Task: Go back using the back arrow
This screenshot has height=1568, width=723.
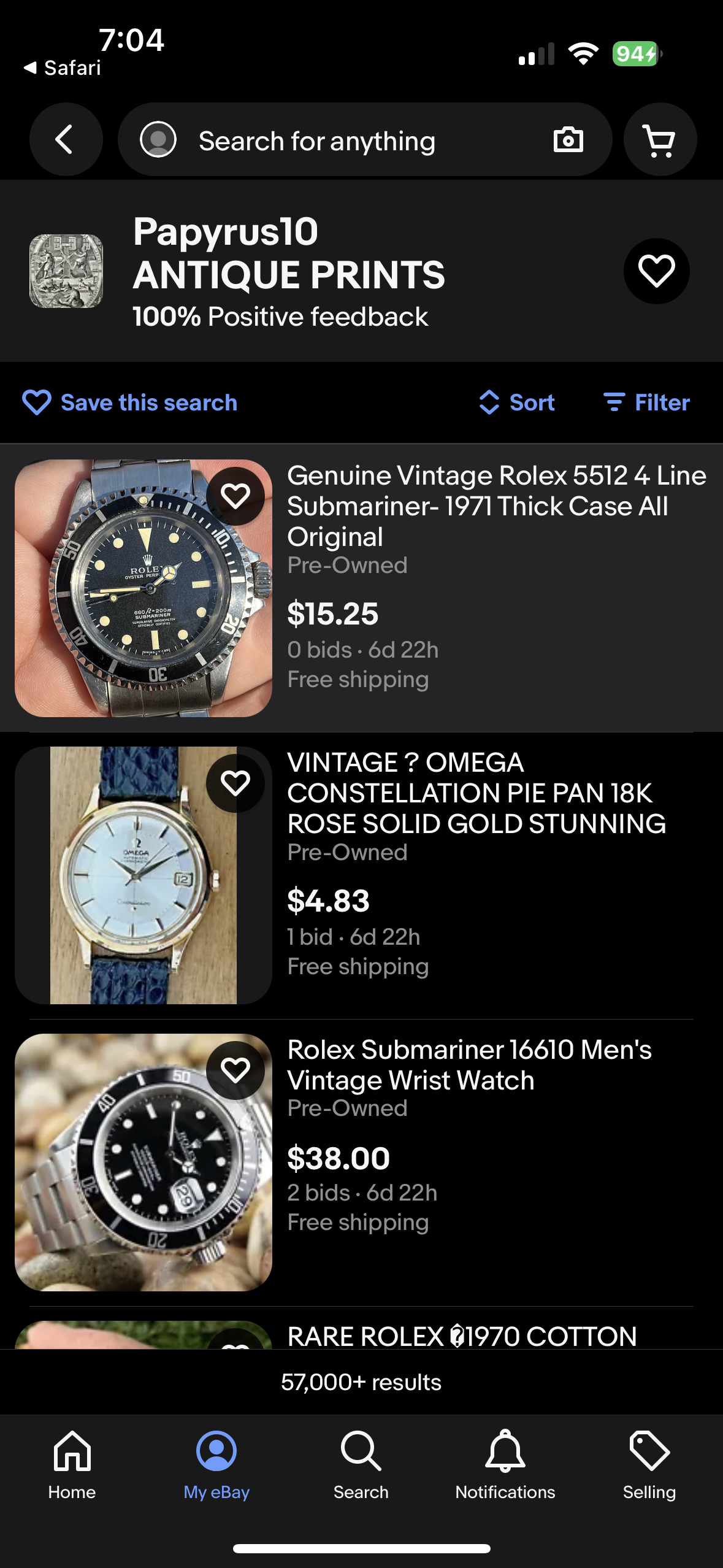Action: (66, 140)
